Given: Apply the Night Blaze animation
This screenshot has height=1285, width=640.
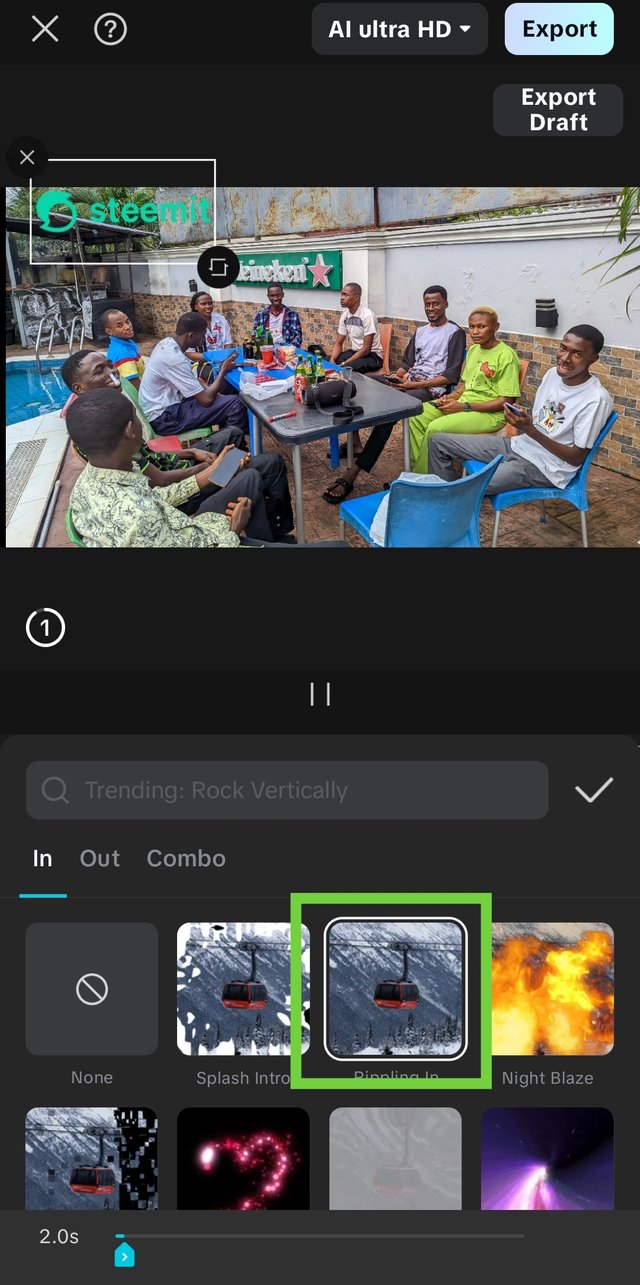Looking at the screenshot, I should 547,989.
